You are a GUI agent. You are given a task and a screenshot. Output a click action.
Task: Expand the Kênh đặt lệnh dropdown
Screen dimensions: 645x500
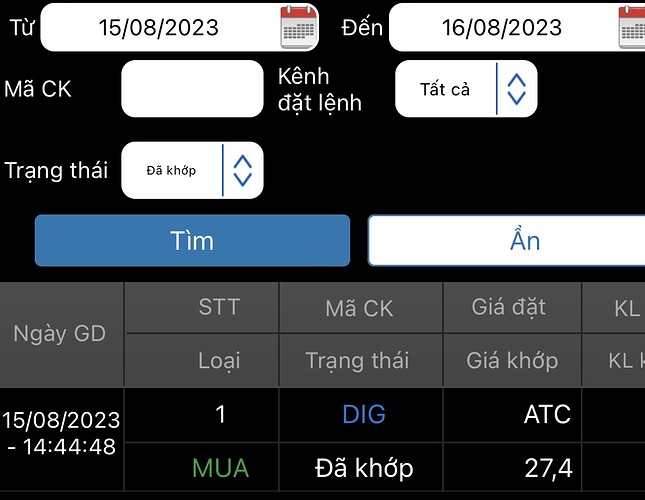click(x=466, y=89)
